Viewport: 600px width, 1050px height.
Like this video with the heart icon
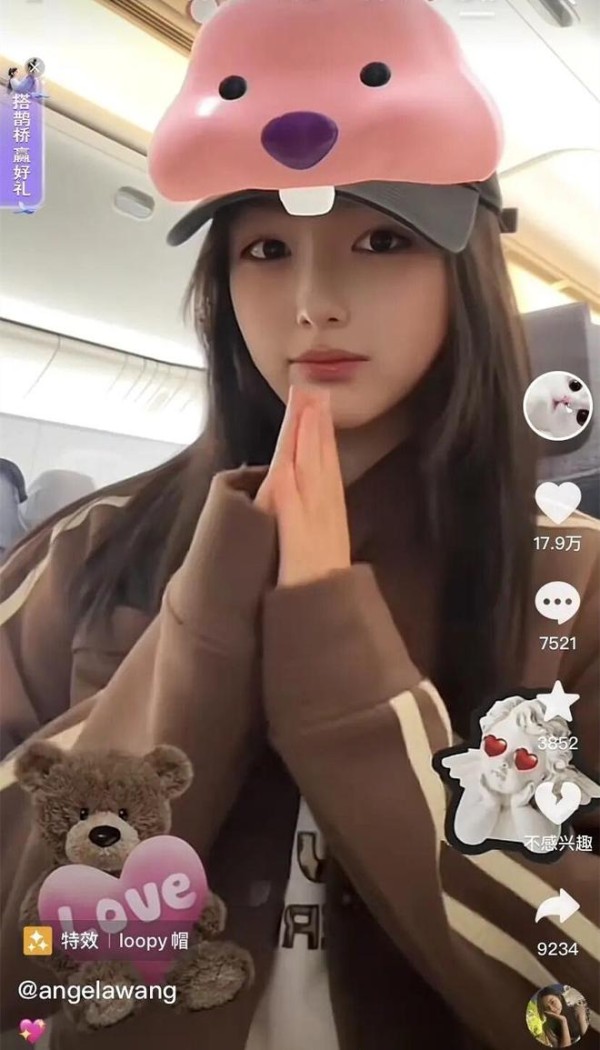pos(558,502)
